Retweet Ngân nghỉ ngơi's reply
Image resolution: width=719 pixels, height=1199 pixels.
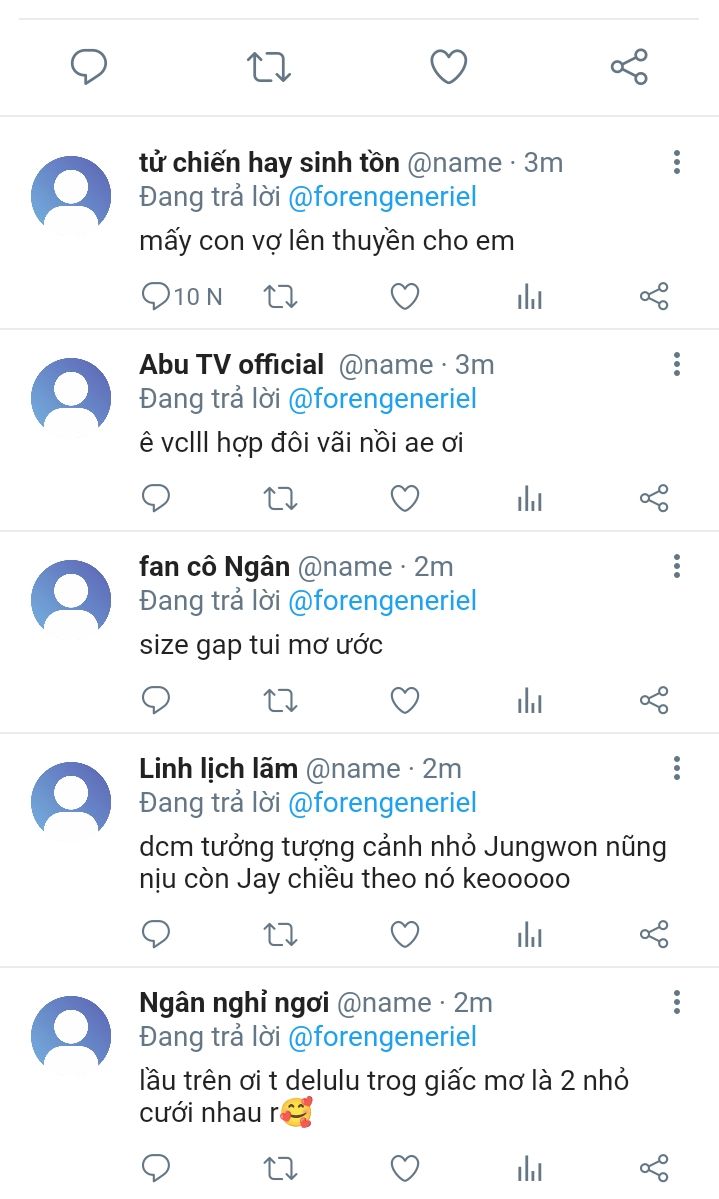[x=280, y=1168]
